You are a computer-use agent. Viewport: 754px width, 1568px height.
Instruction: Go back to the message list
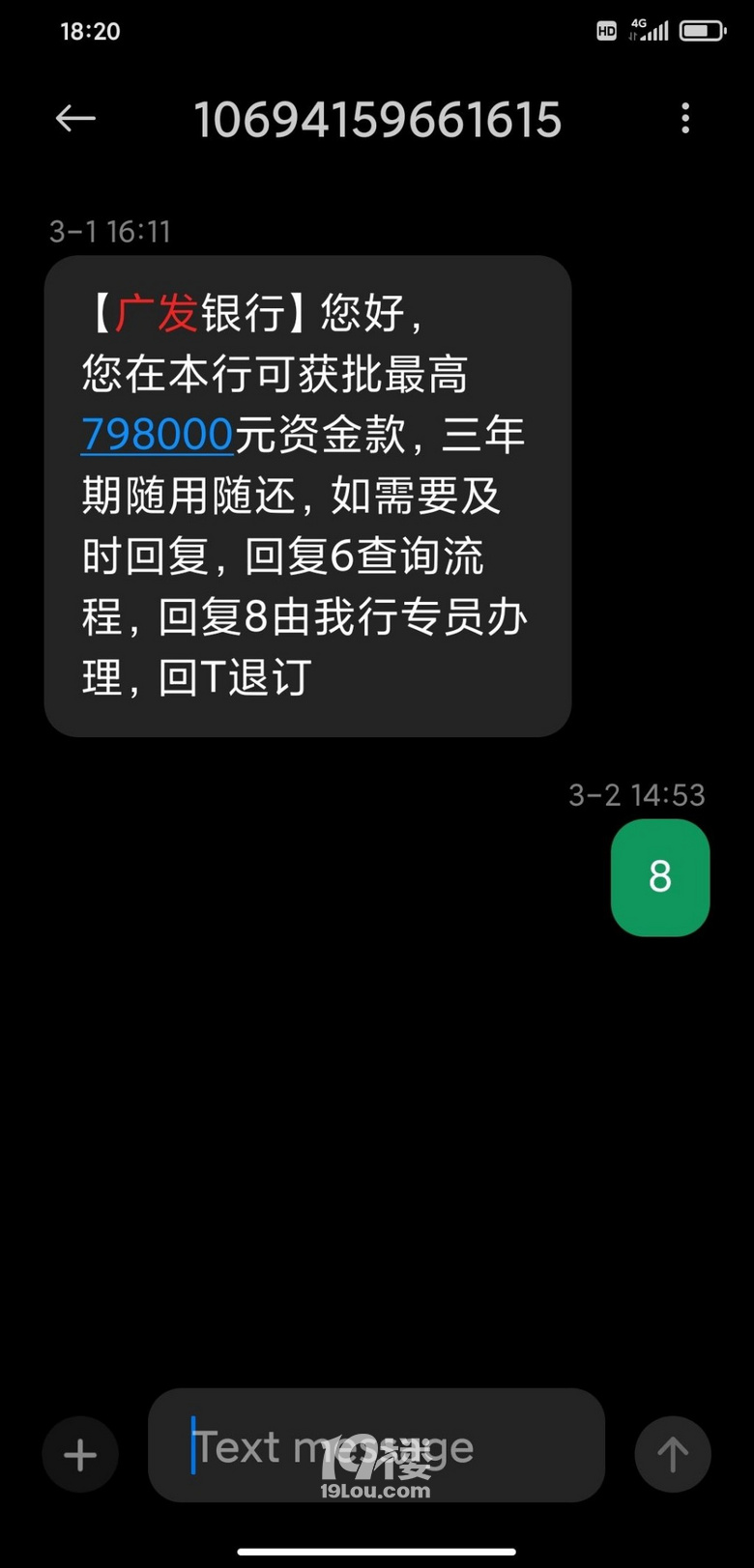pos(75,119)
